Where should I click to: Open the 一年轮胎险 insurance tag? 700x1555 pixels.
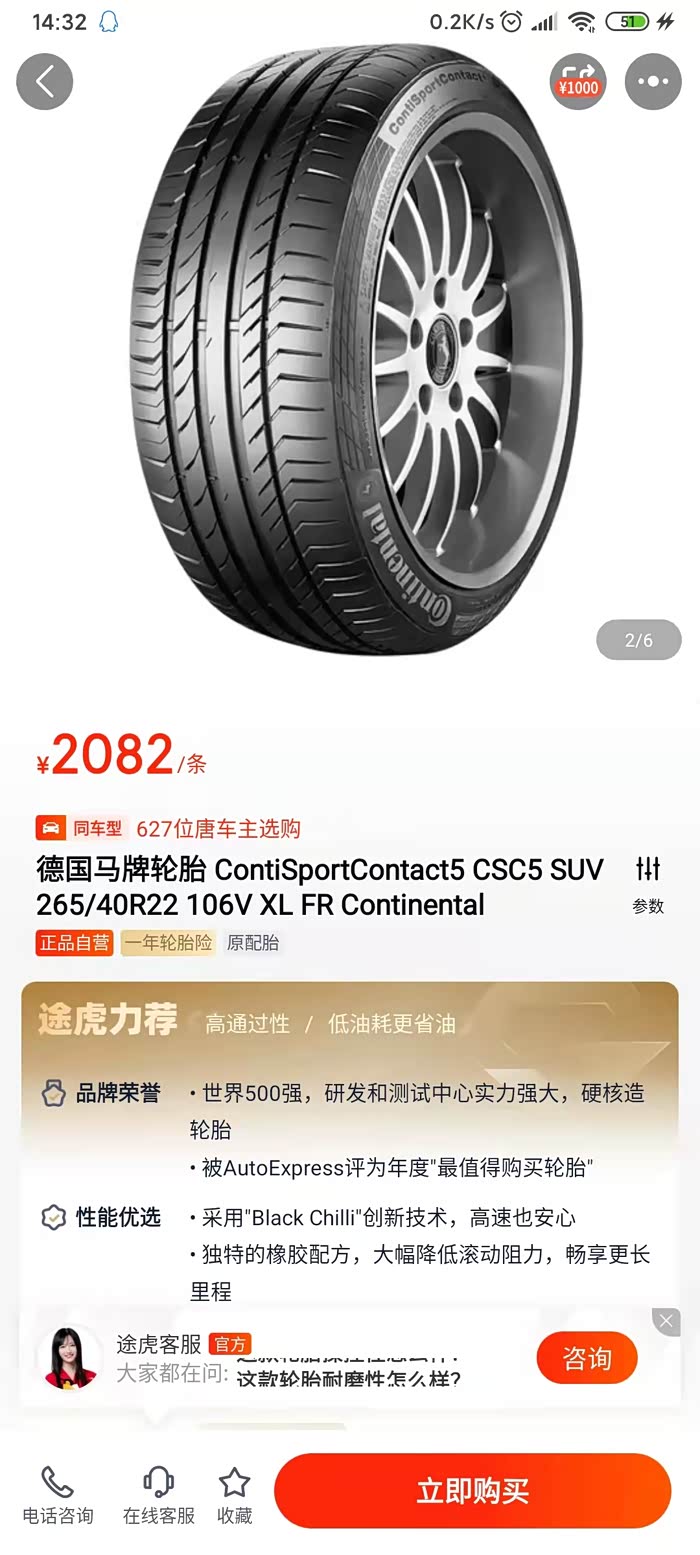[x=168, y=943]
